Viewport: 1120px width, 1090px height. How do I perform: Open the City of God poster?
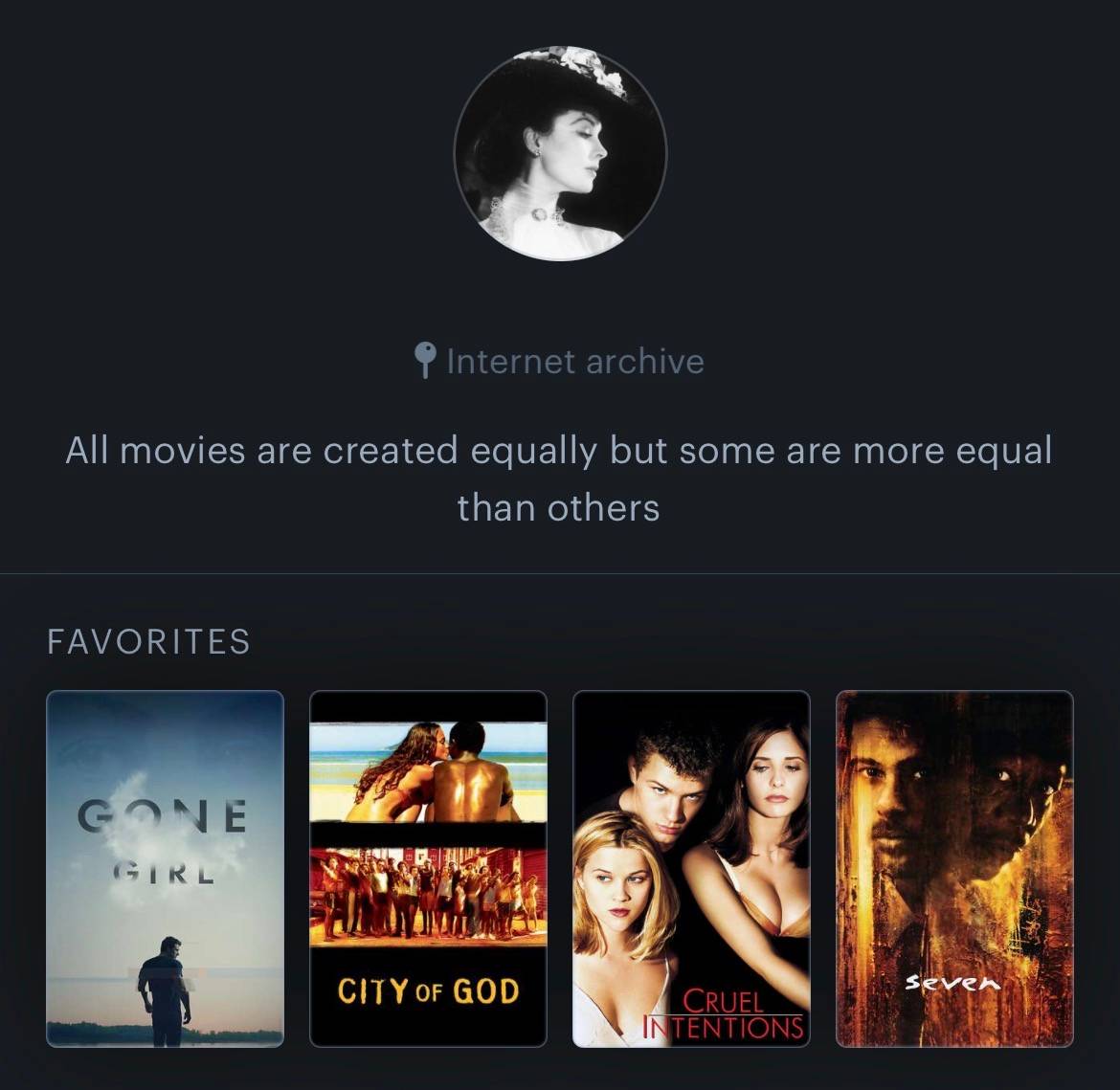click(x=428, y=869)
